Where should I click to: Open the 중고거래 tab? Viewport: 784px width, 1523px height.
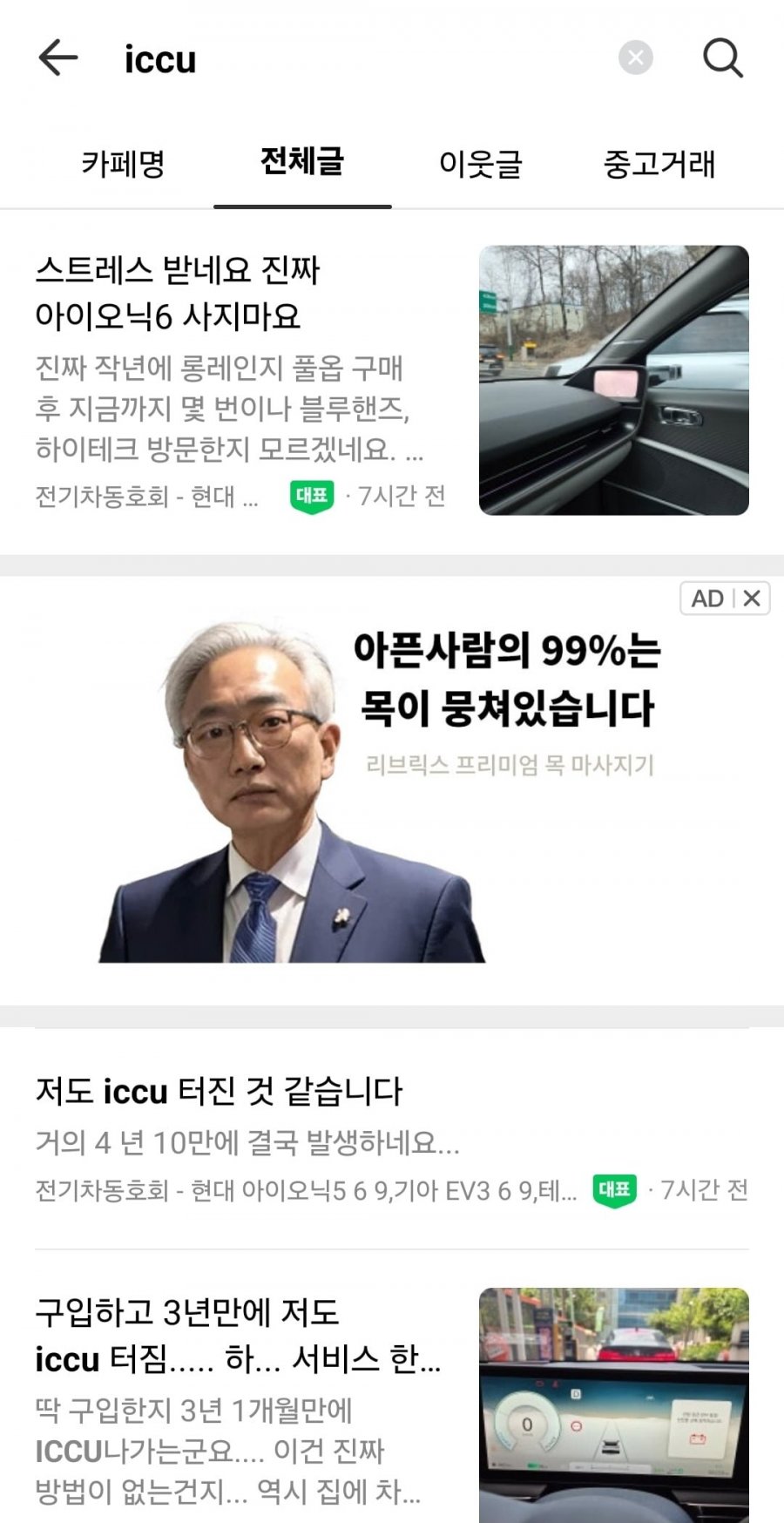pos(659,163)
